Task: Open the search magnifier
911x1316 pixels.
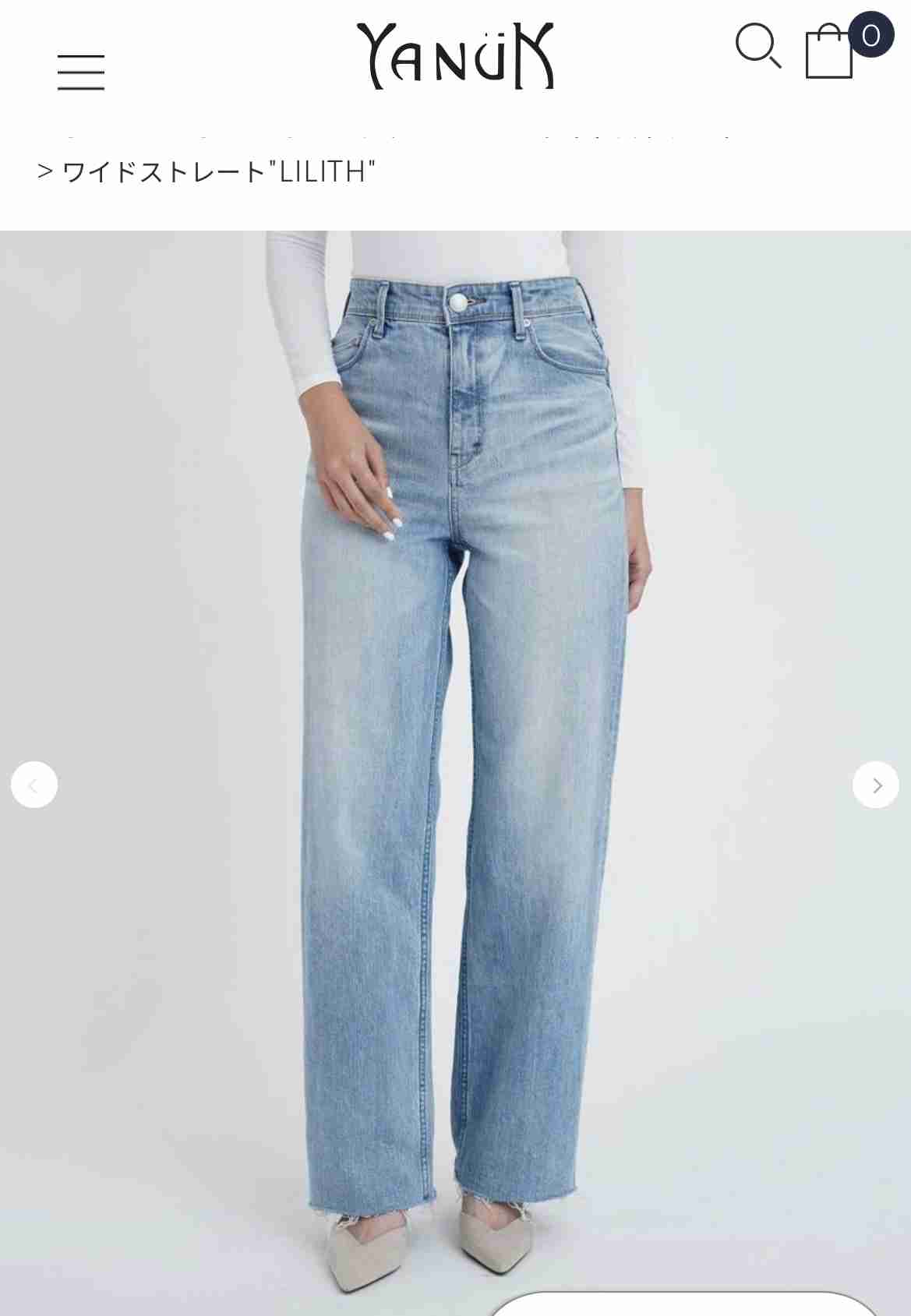Action: pos(757,46)
